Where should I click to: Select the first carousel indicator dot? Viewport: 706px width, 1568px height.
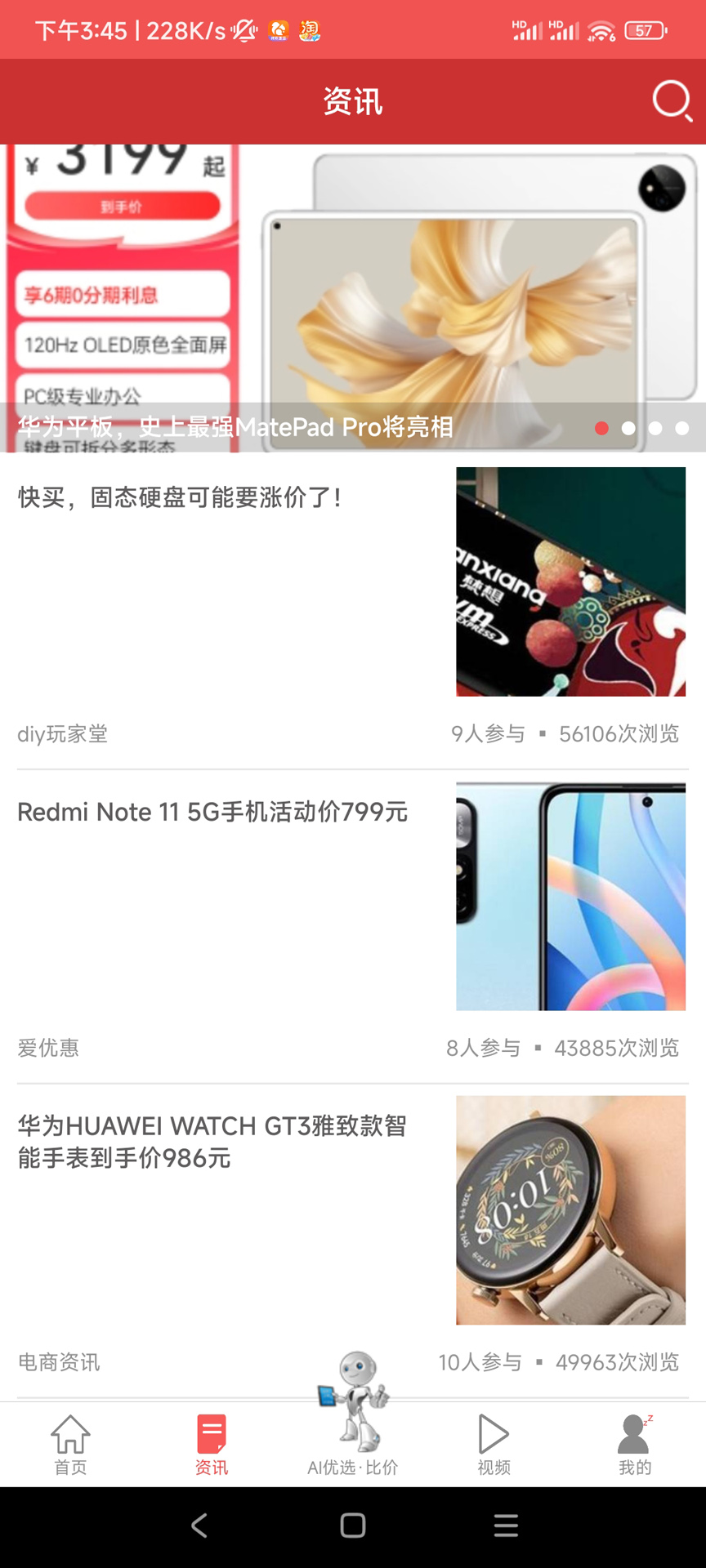pyautogui.click(x=602, y=427)
